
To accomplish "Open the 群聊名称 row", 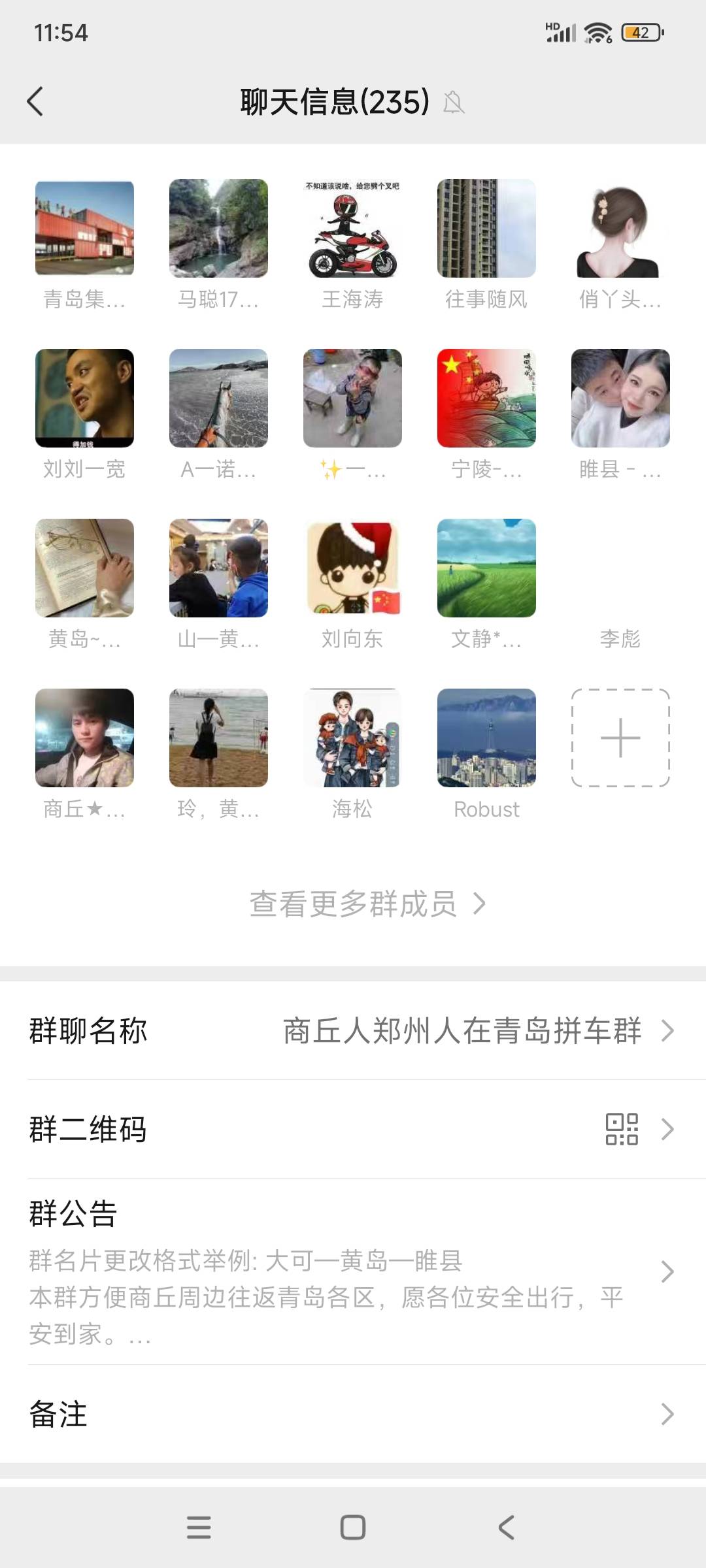I will pos(353,1030).
